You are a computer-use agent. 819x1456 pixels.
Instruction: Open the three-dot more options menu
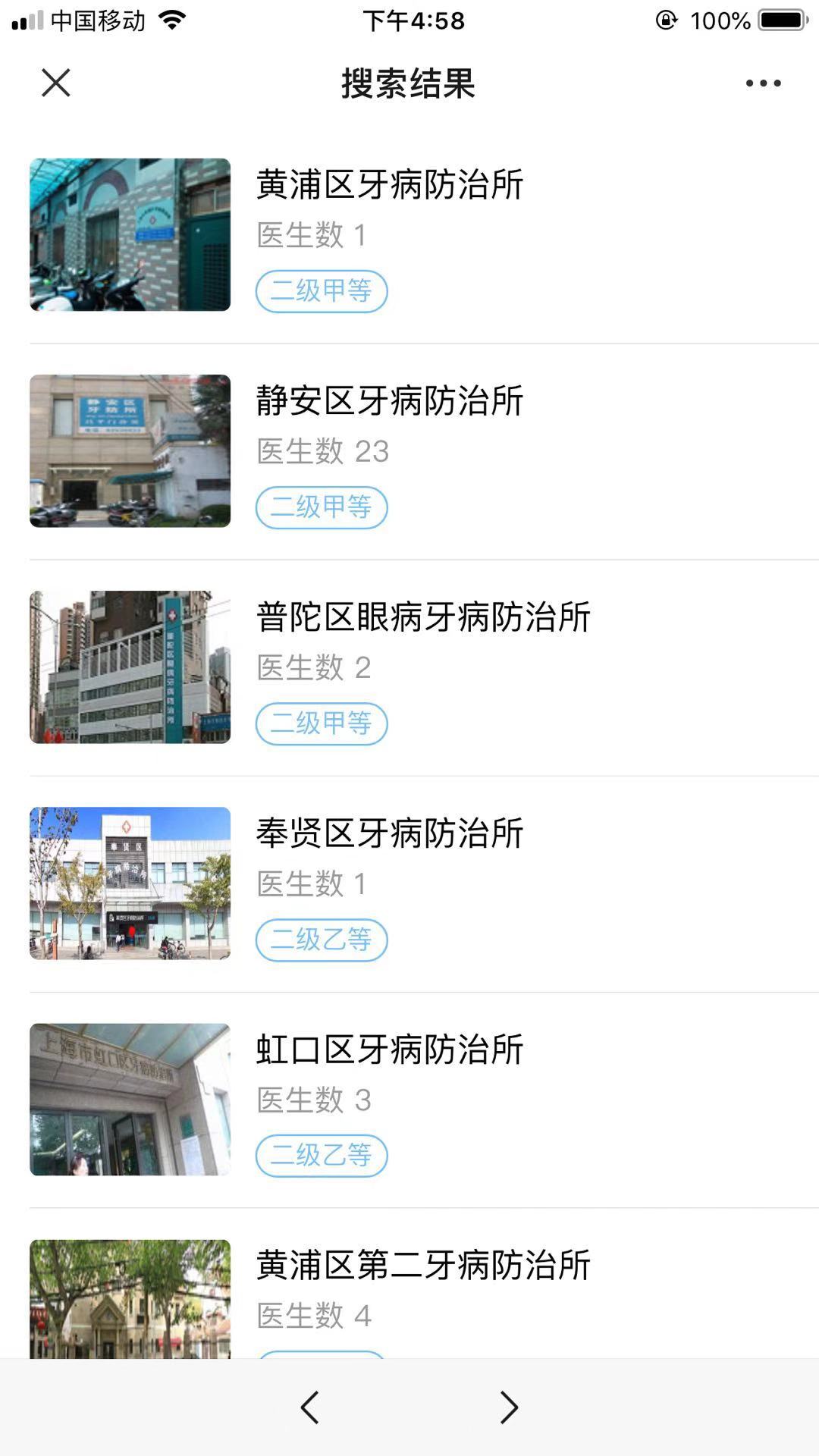[x=763, y=83]
